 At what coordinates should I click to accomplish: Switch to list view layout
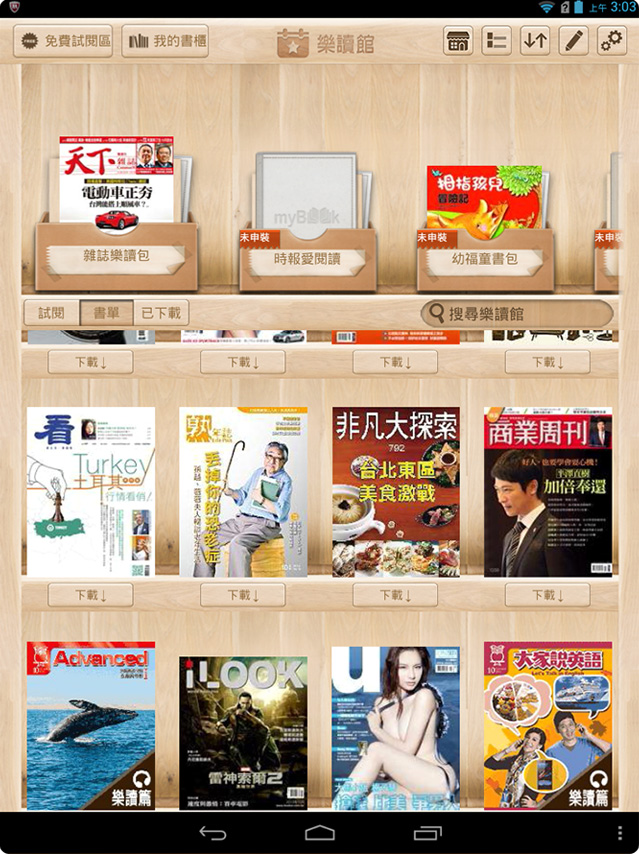point(496,41)
